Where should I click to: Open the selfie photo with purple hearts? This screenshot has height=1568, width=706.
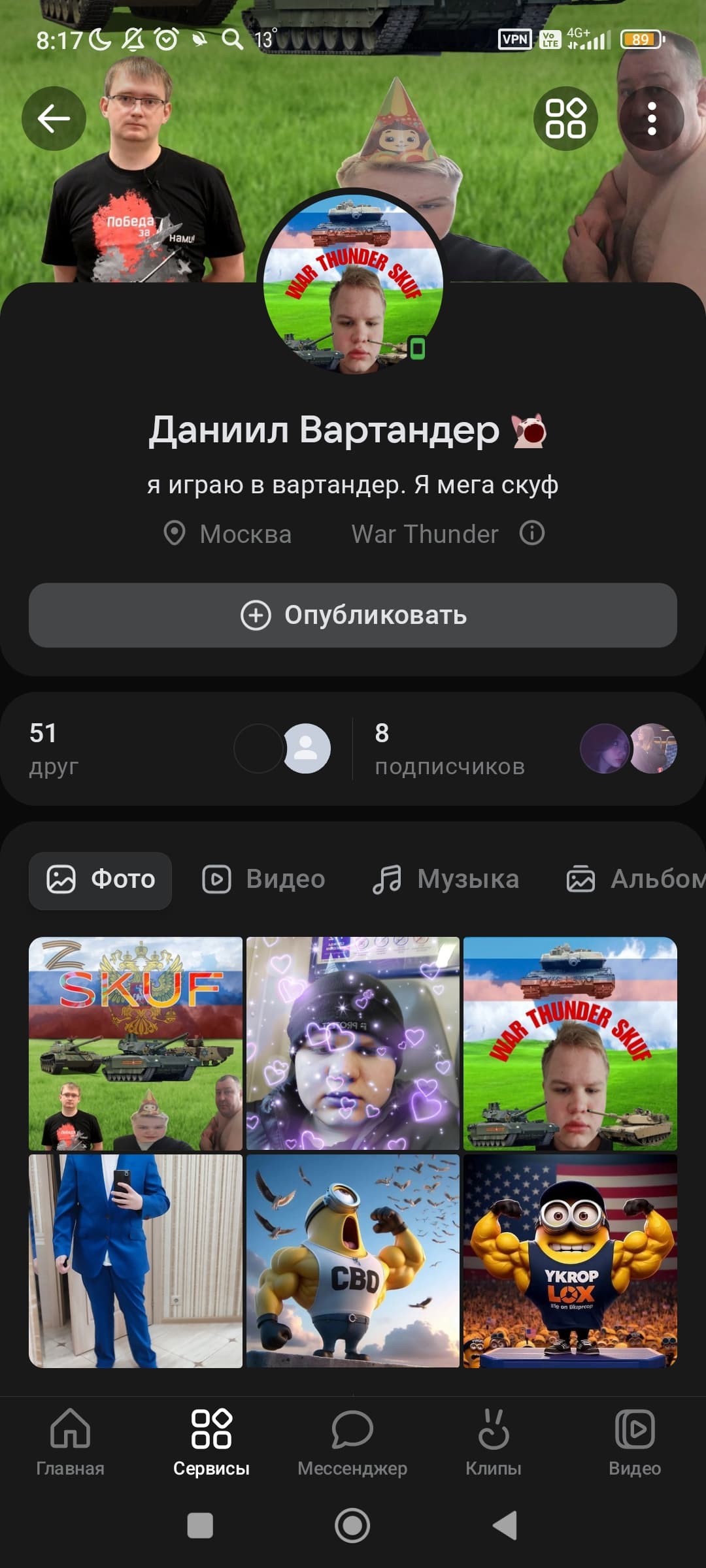coord(353,1043)
